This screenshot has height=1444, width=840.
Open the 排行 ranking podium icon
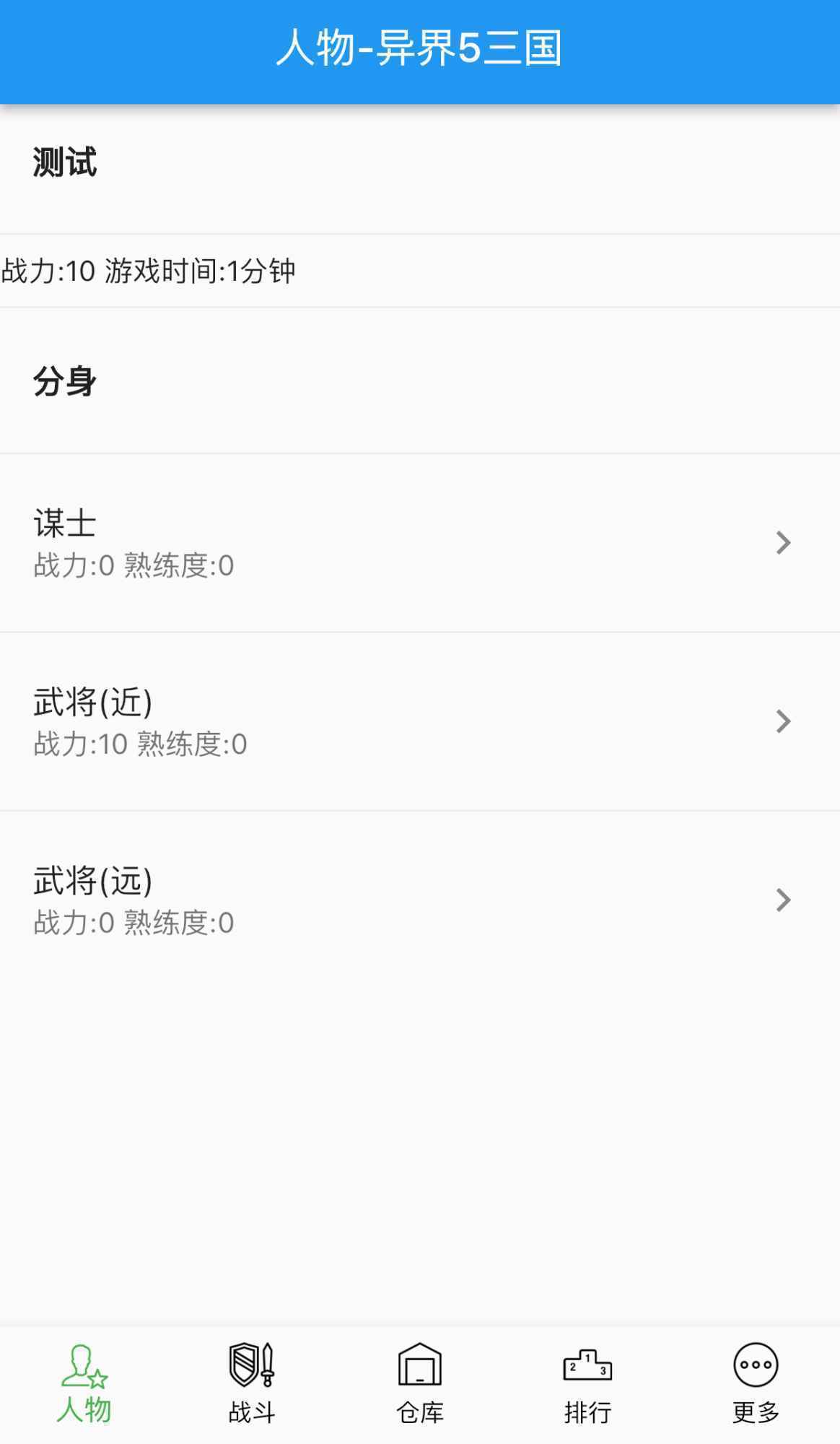pyautogui.click(x=587, y=1370)
